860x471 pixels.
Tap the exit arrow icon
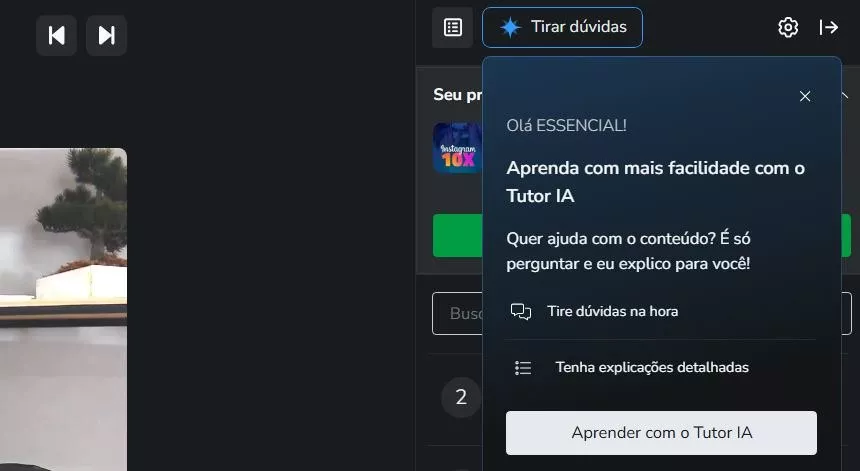click(x=829, y=28)
